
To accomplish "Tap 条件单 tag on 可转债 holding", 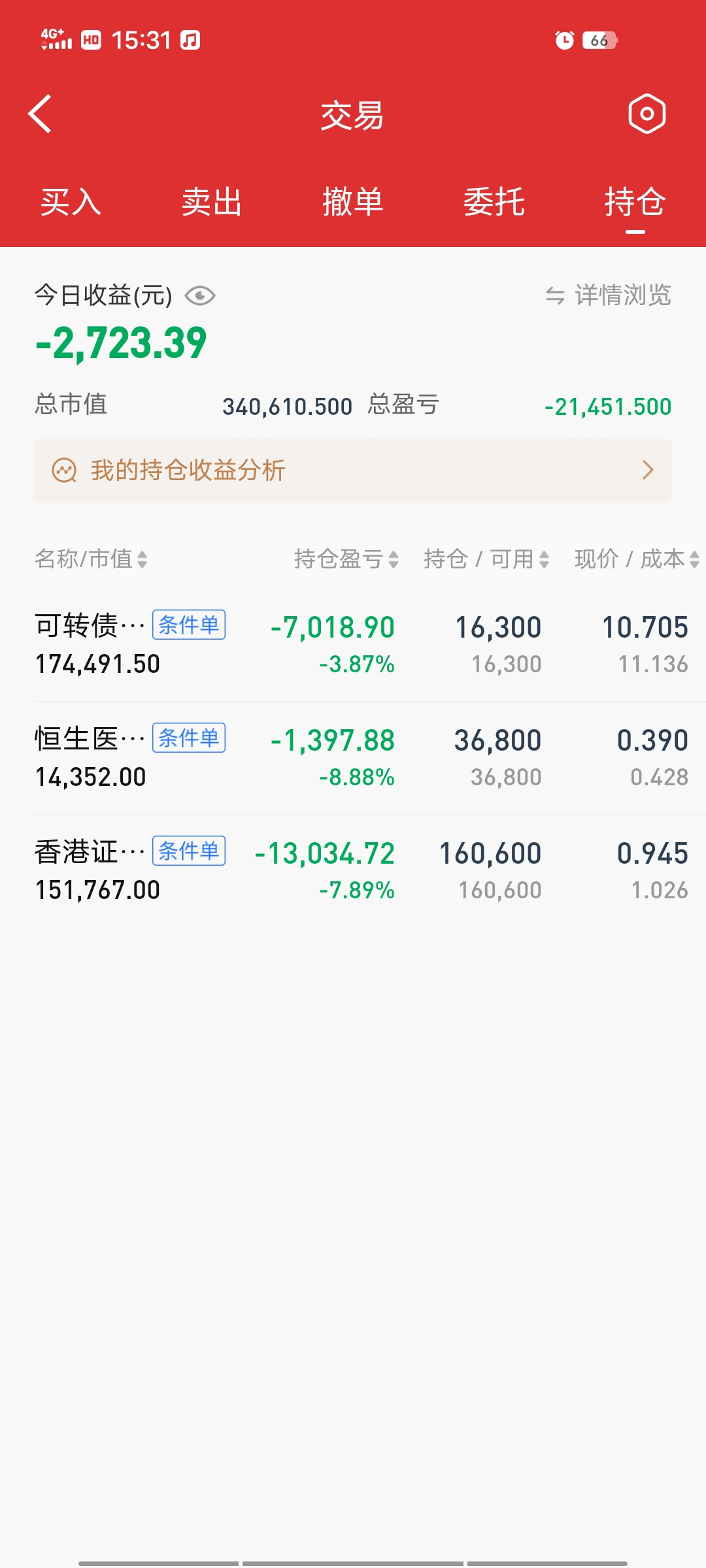I will pyautogui.click(x=189, y=625).
